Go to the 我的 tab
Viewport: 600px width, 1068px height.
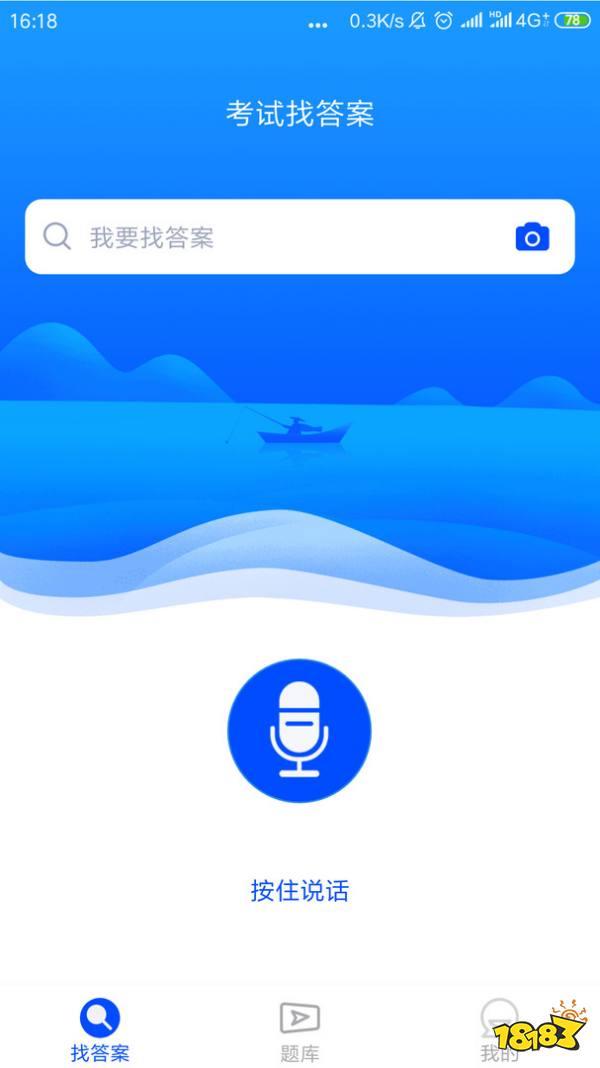[x=498, y=1030]
